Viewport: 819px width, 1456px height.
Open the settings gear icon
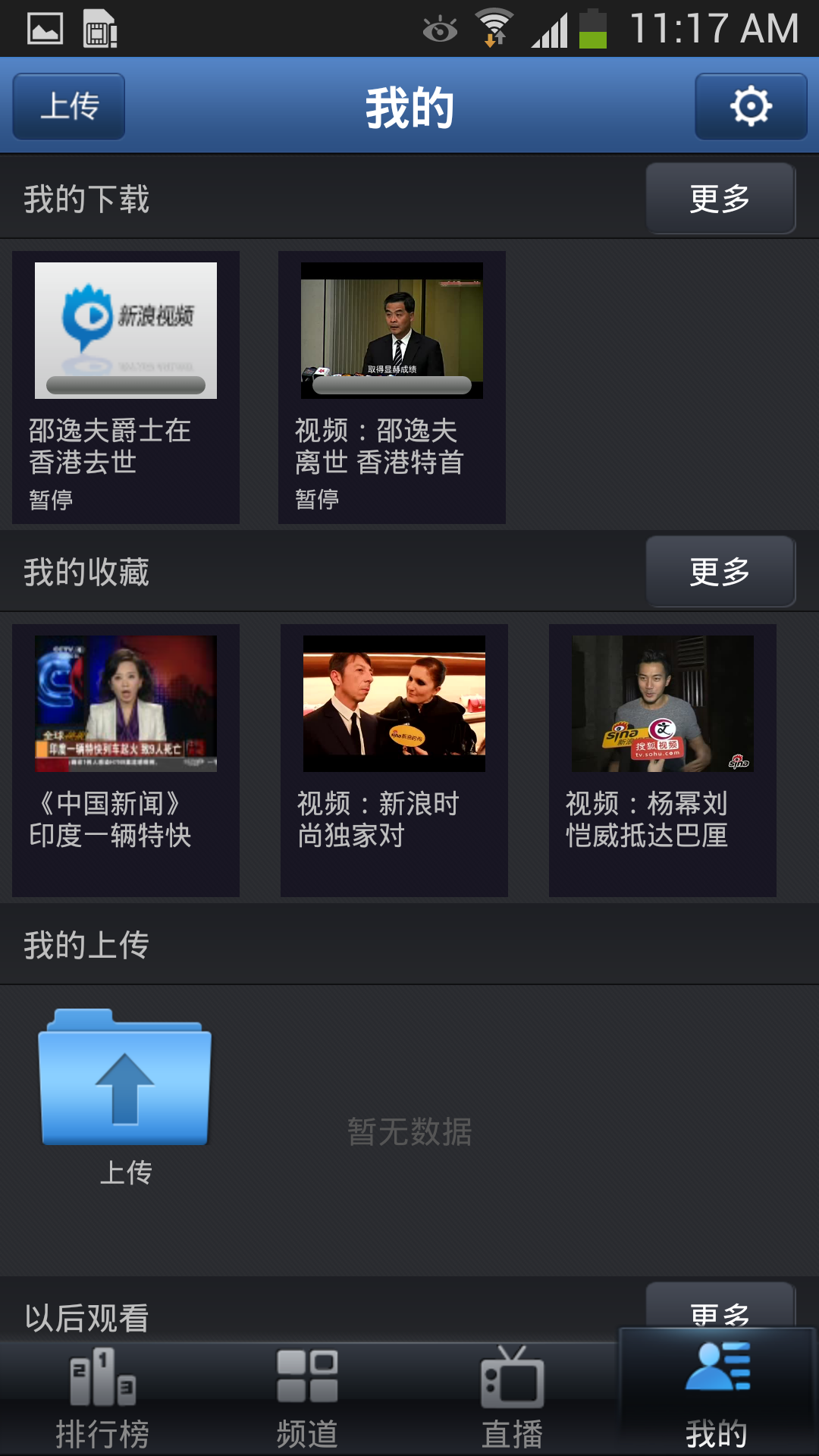point(751,106)
